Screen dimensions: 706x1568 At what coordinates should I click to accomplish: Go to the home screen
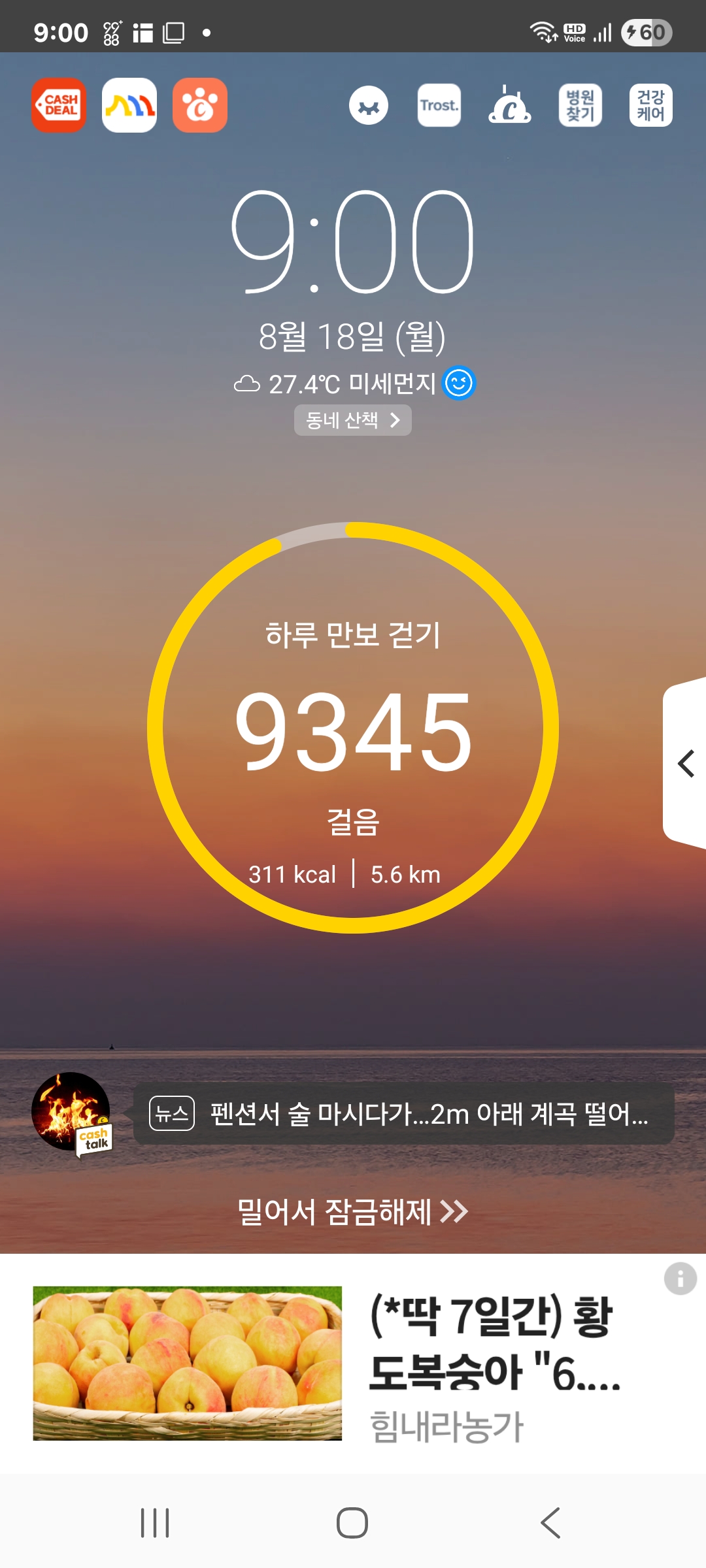[352, 1523]
